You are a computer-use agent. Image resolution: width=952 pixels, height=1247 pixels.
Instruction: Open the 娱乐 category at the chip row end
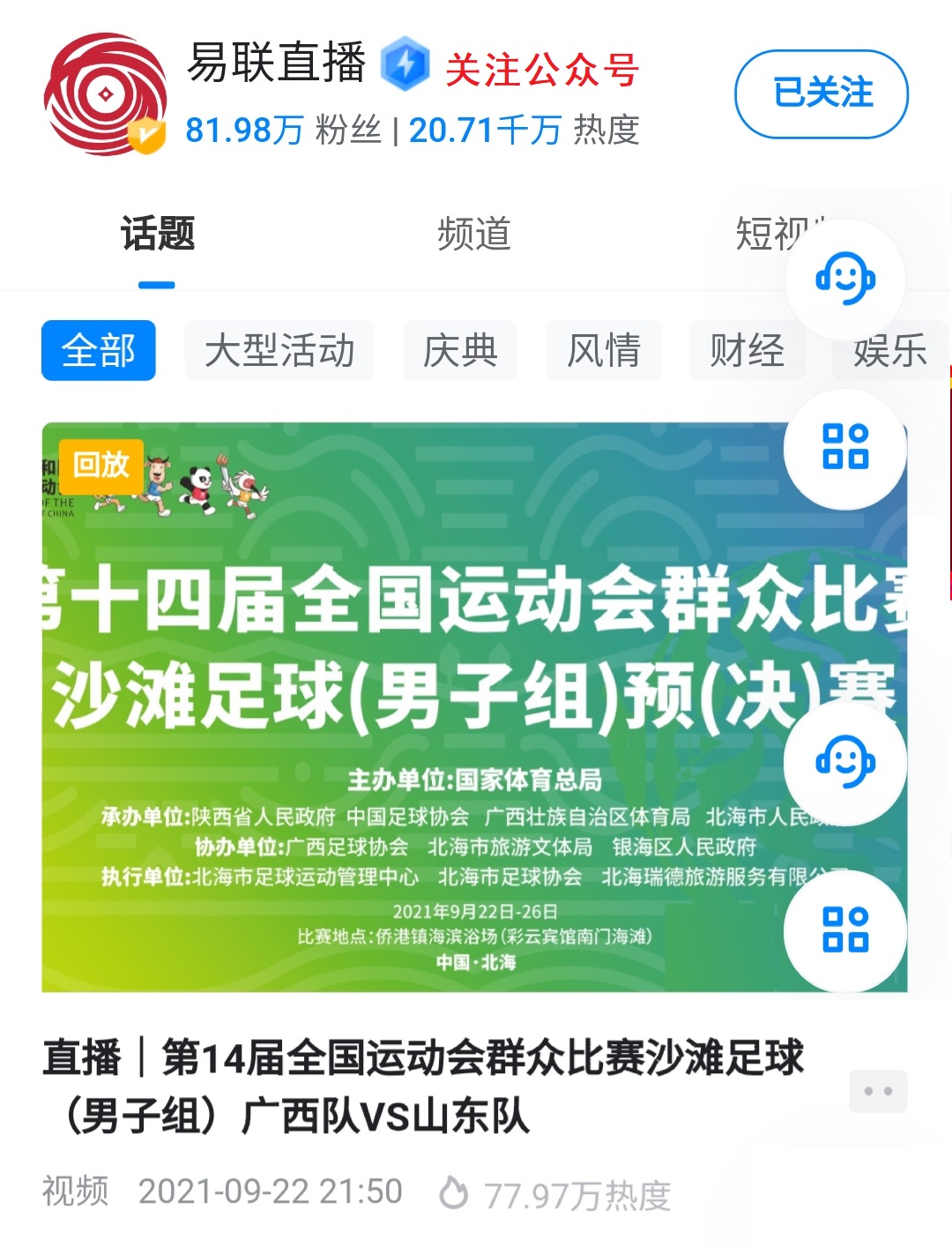(x=889, y=350)
